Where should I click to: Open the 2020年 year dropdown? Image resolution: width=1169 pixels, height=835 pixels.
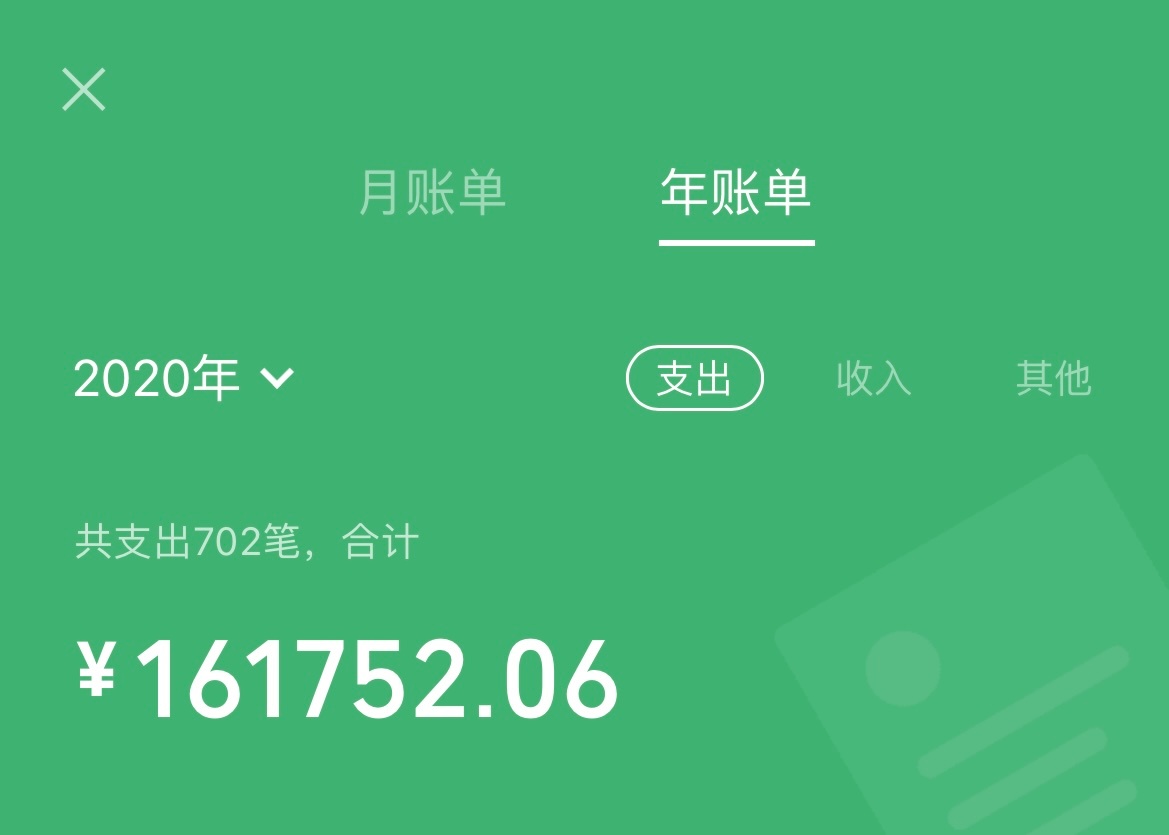point(184,378)
